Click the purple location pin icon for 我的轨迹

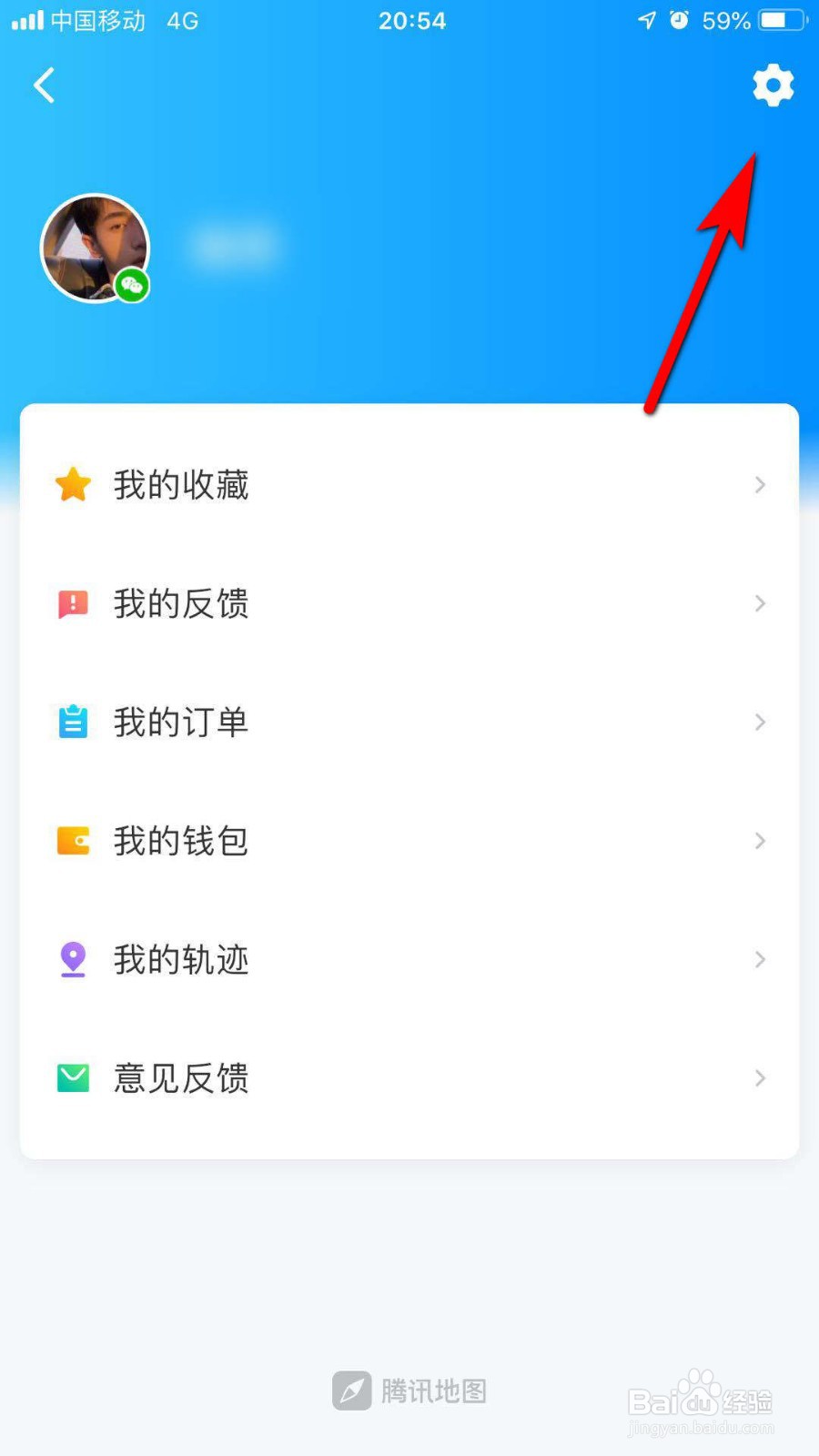(73, 959)
